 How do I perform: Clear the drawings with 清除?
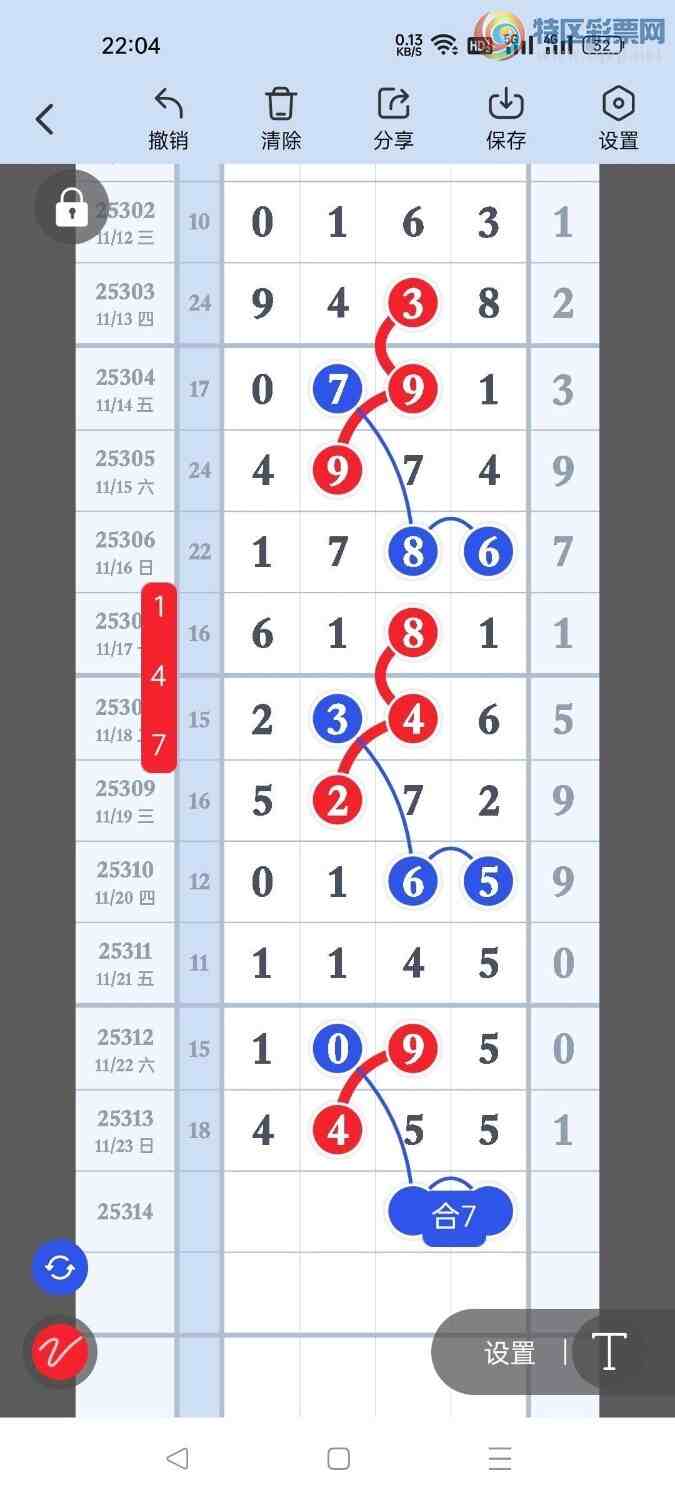(x=281, y=119)
